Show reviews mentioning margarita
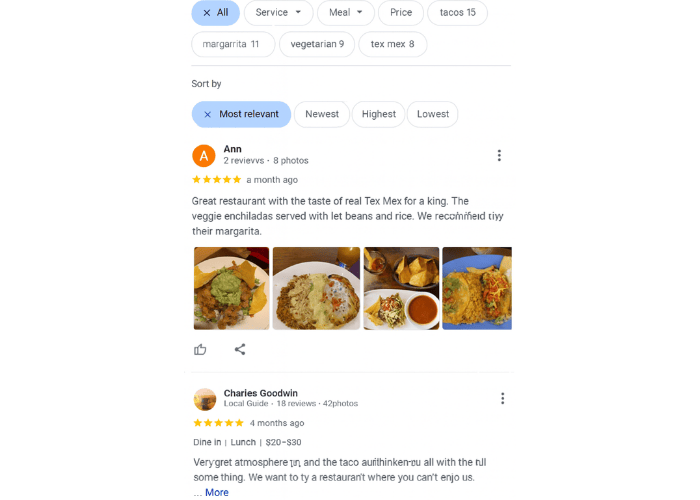This screenshot has width=700, height=500. click(x=232, y=44)
